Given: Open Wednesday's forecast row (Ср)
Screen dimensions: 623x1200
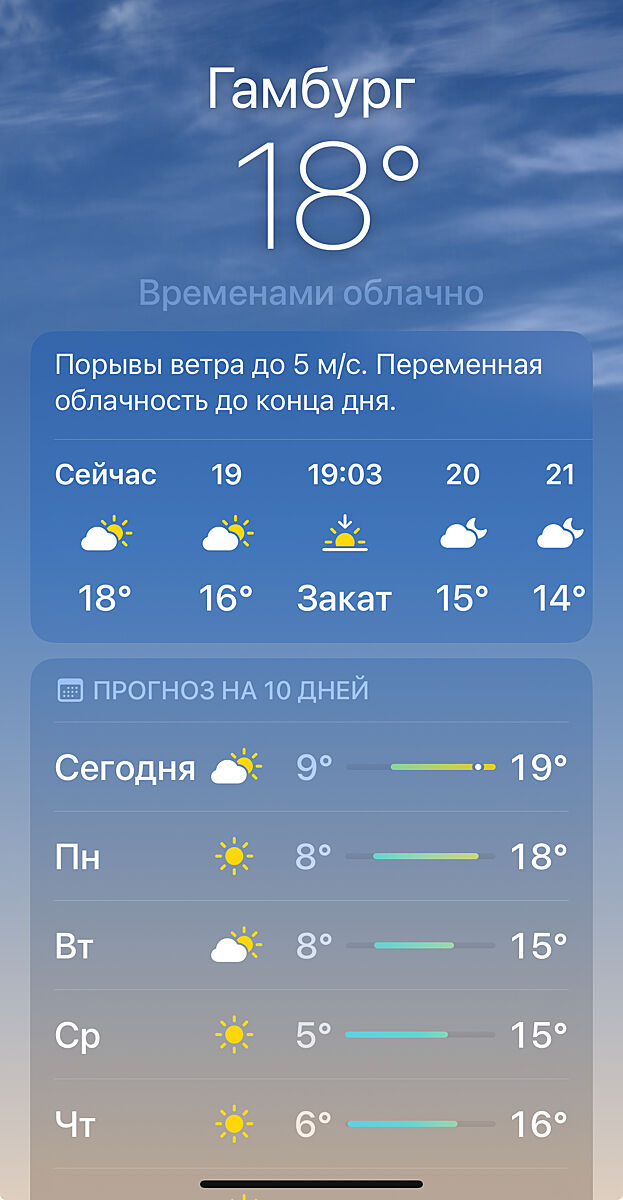Looking at the screenshot, I should pos(311,1034).
